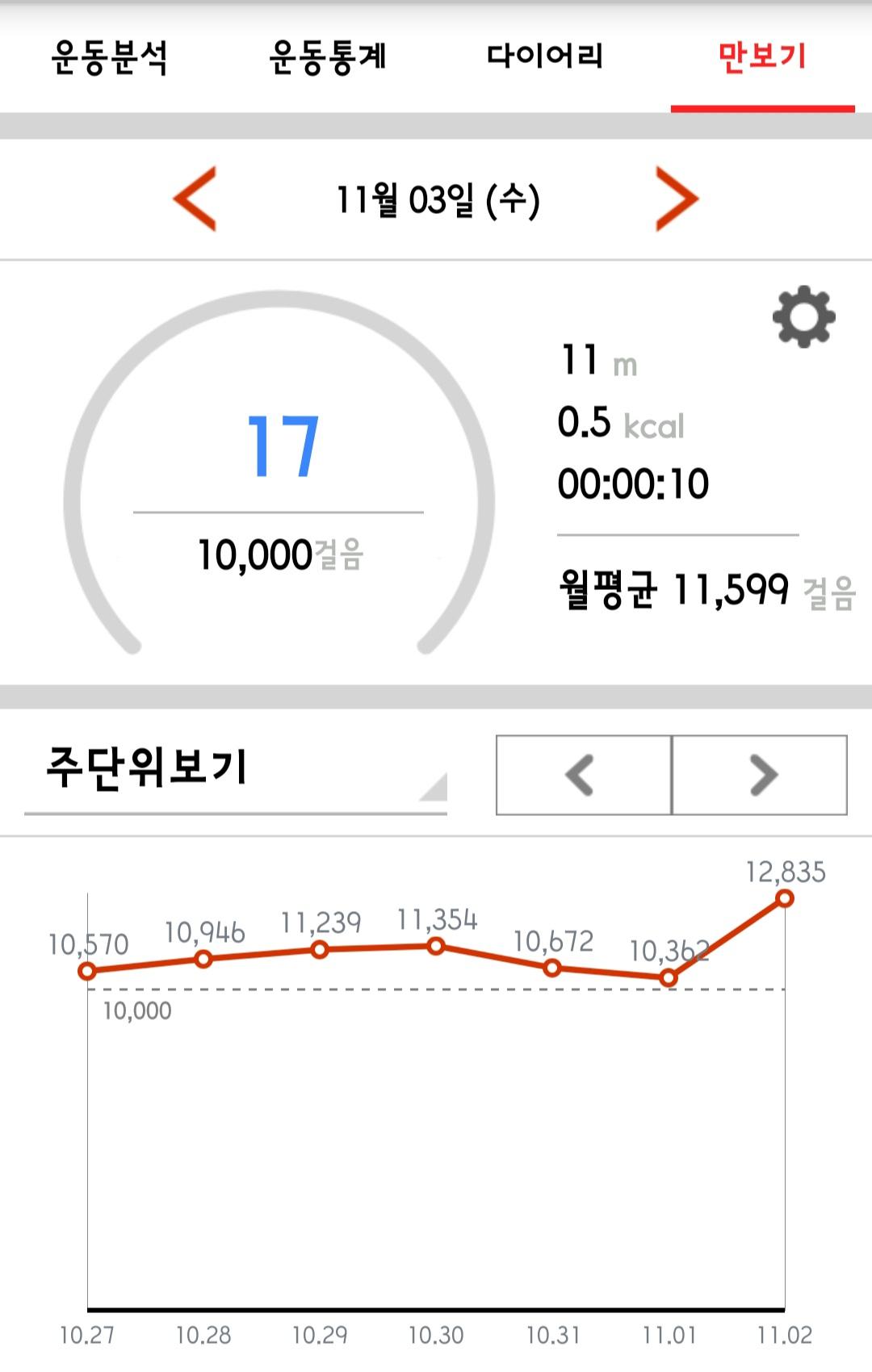Switch to the 운동분석 tab
Image resolution: width=872 pixels, height=1372 pixels.
[109, 58]
